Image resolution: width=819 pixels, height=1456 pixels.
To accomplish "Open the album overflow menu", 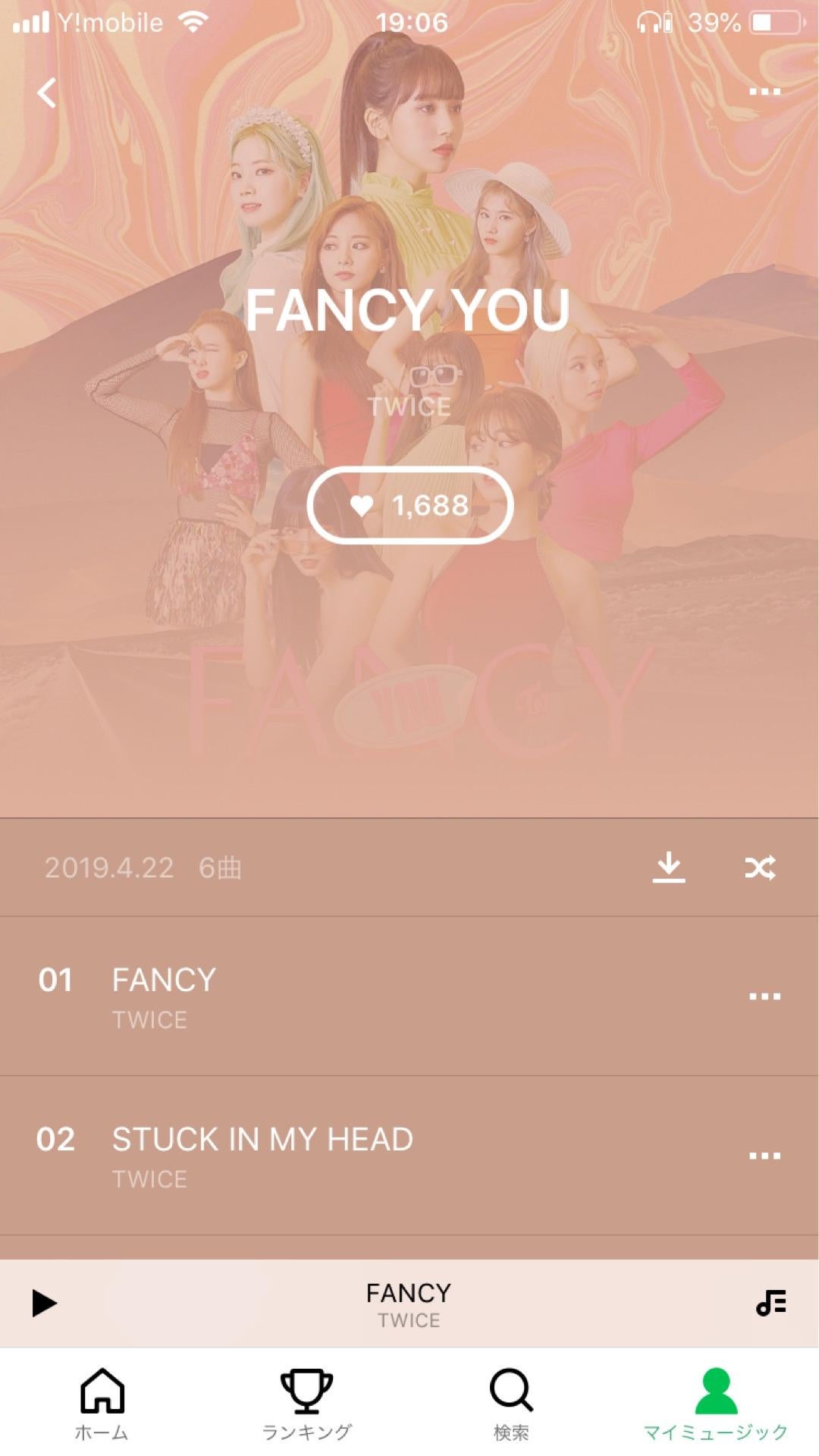I will click(x=764, y=92).
